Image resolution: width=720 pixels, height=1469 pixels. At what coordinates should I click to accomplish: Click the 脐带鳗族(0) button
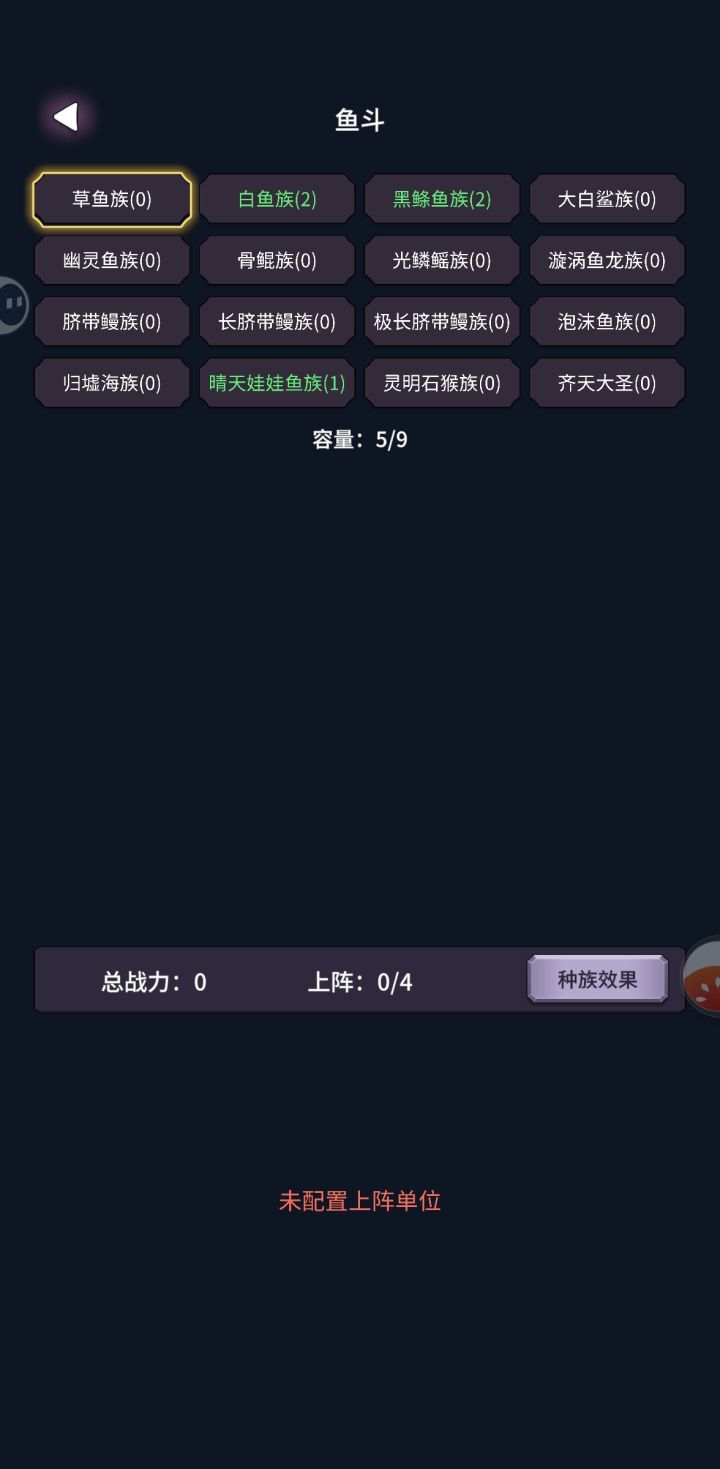click(111, 321)
